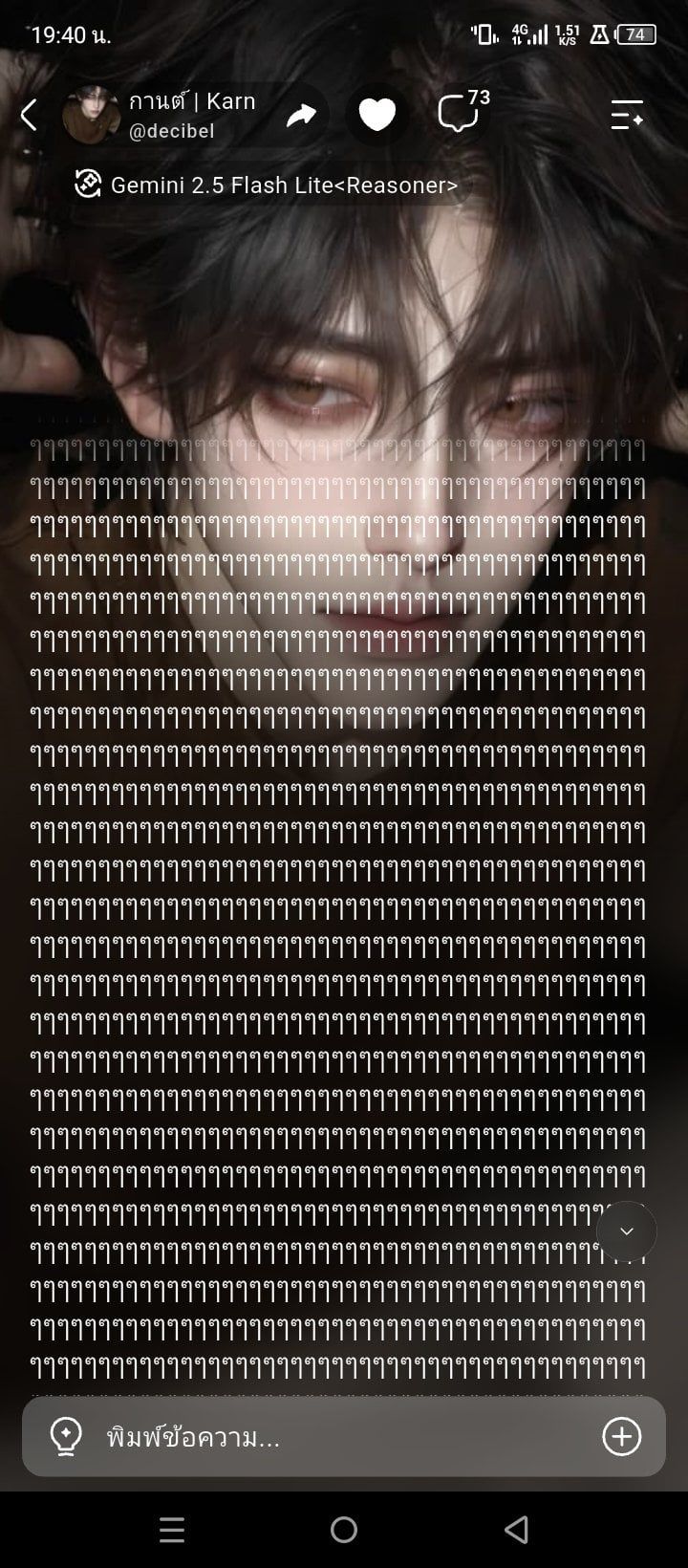Go to the system home screen
Viewport: 688px width, 1568px height.
coord(344,1530)
